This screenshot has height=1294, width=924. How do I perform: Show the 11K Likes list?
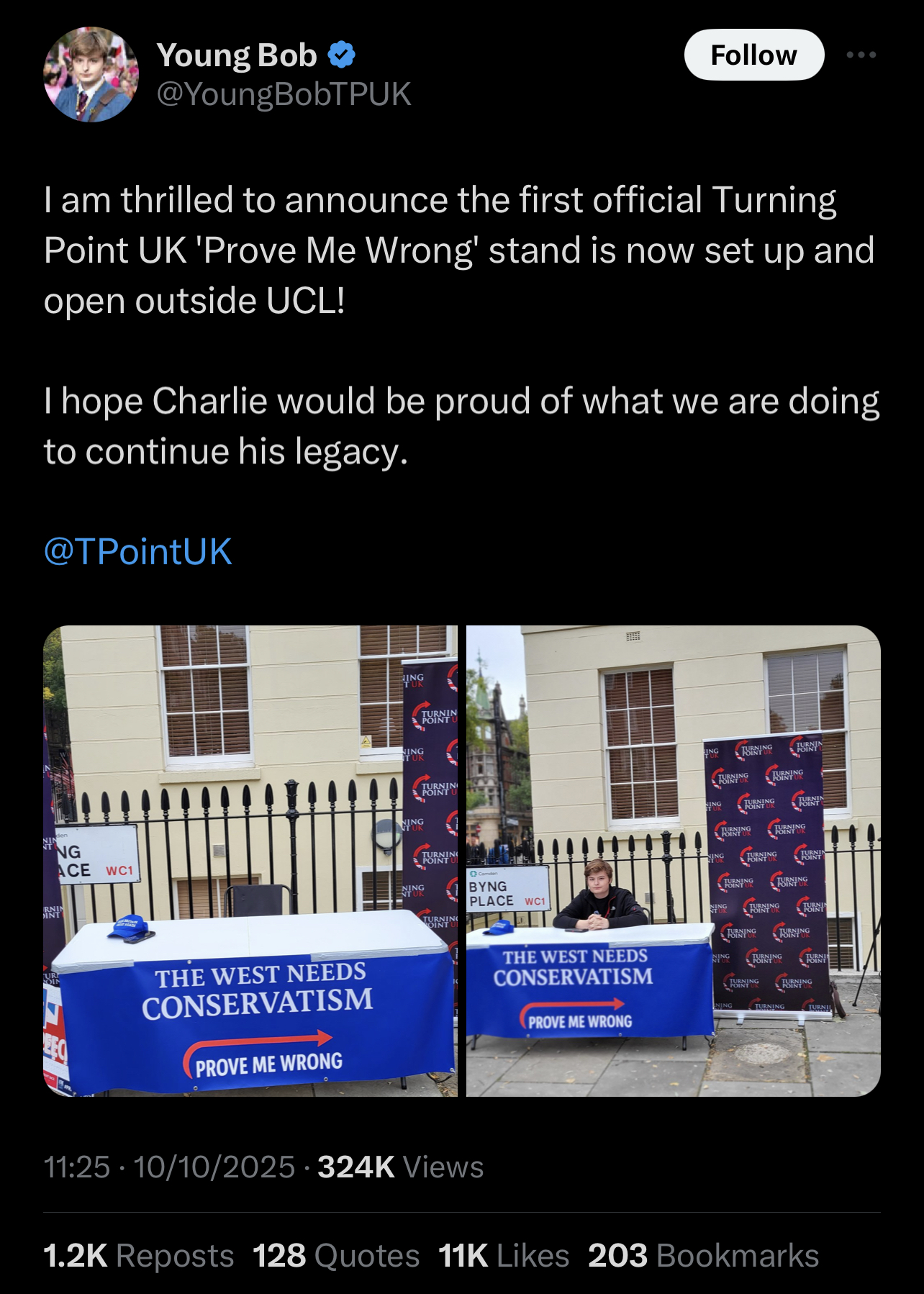pyautogui.click(x=504, y=1255)
